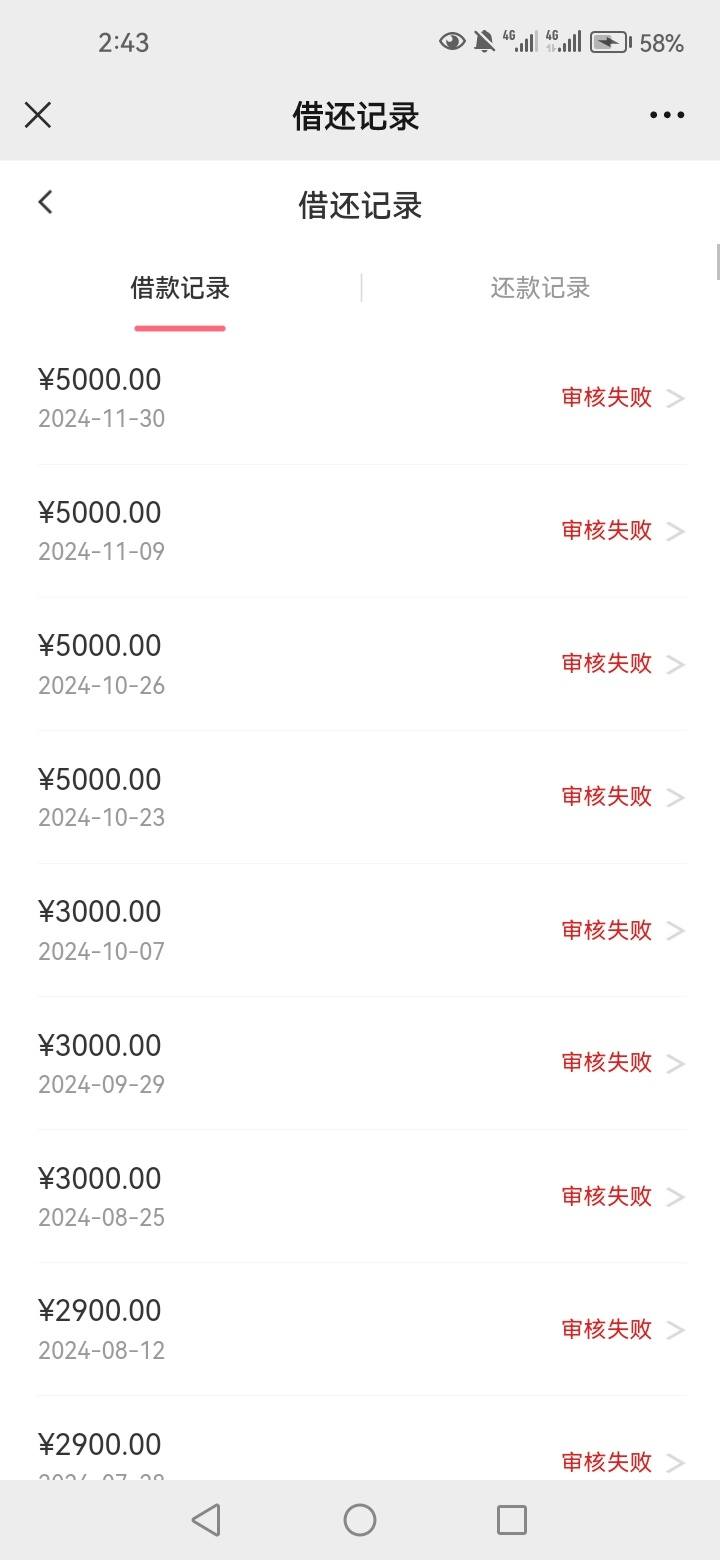
Task: Open the ¥5000.00 record dated 2024-11-09
Action: pyautogui.click(x=361, y=531)
